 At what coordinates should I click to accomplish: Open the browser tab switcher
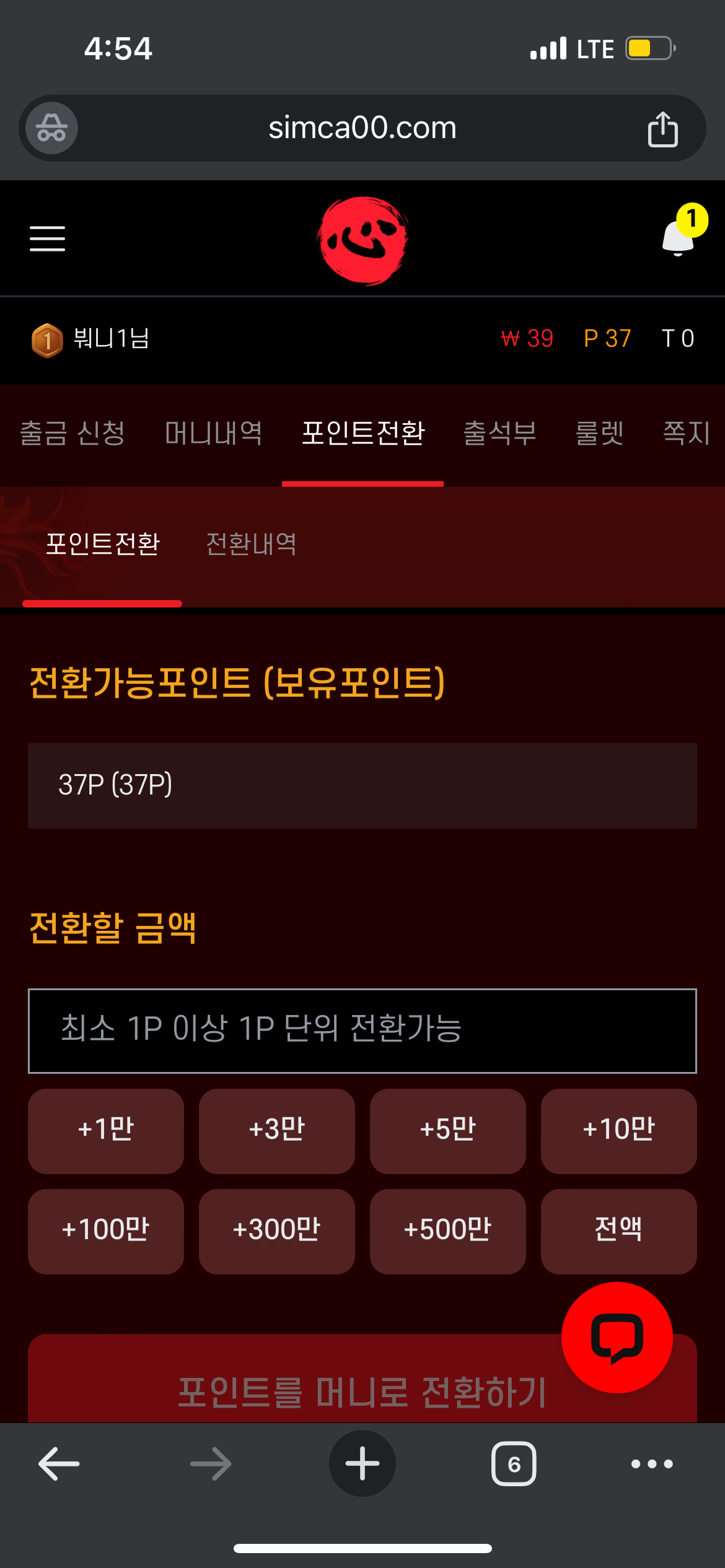point(514,1463)
